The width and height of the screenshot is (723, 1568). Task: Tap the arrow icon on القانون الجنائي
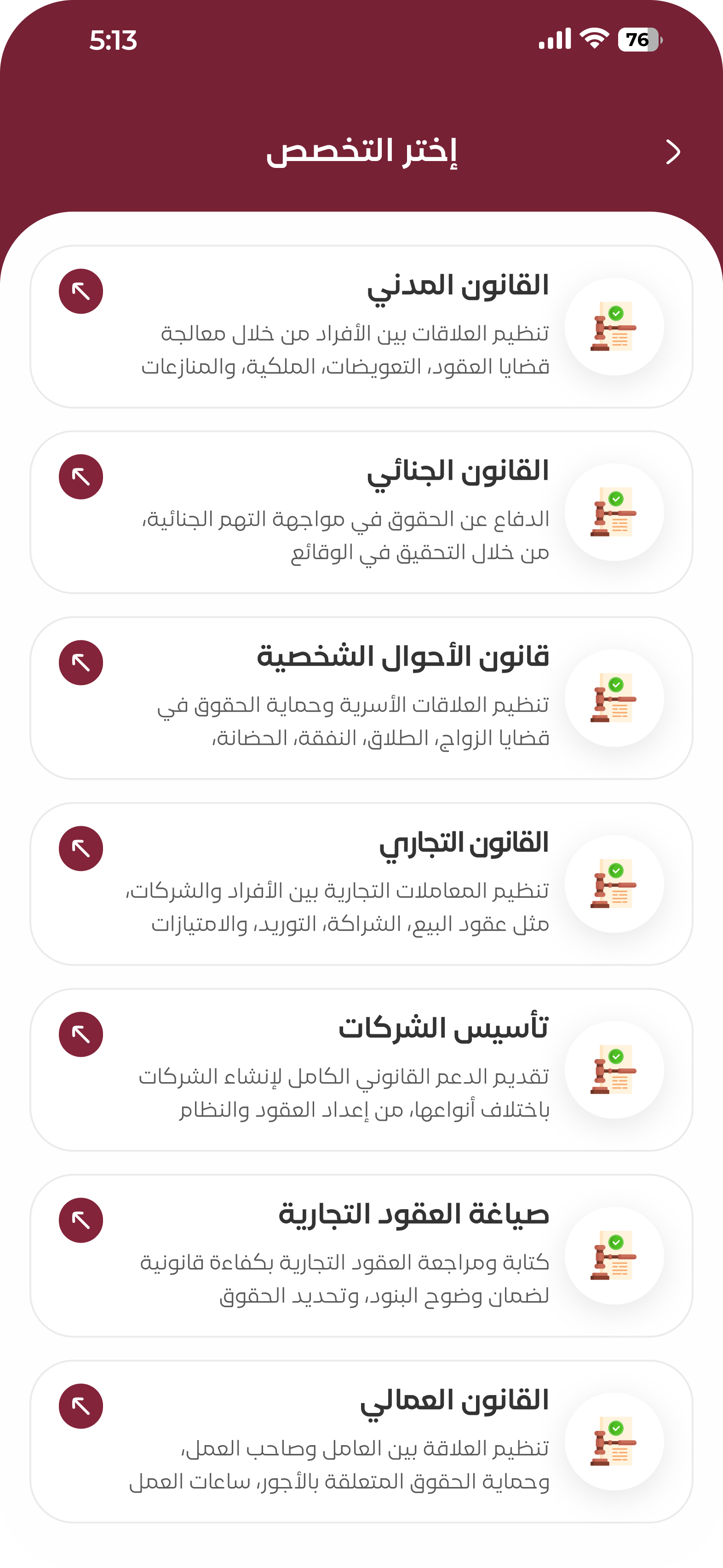pyautogui.click(x=81, y=477)
